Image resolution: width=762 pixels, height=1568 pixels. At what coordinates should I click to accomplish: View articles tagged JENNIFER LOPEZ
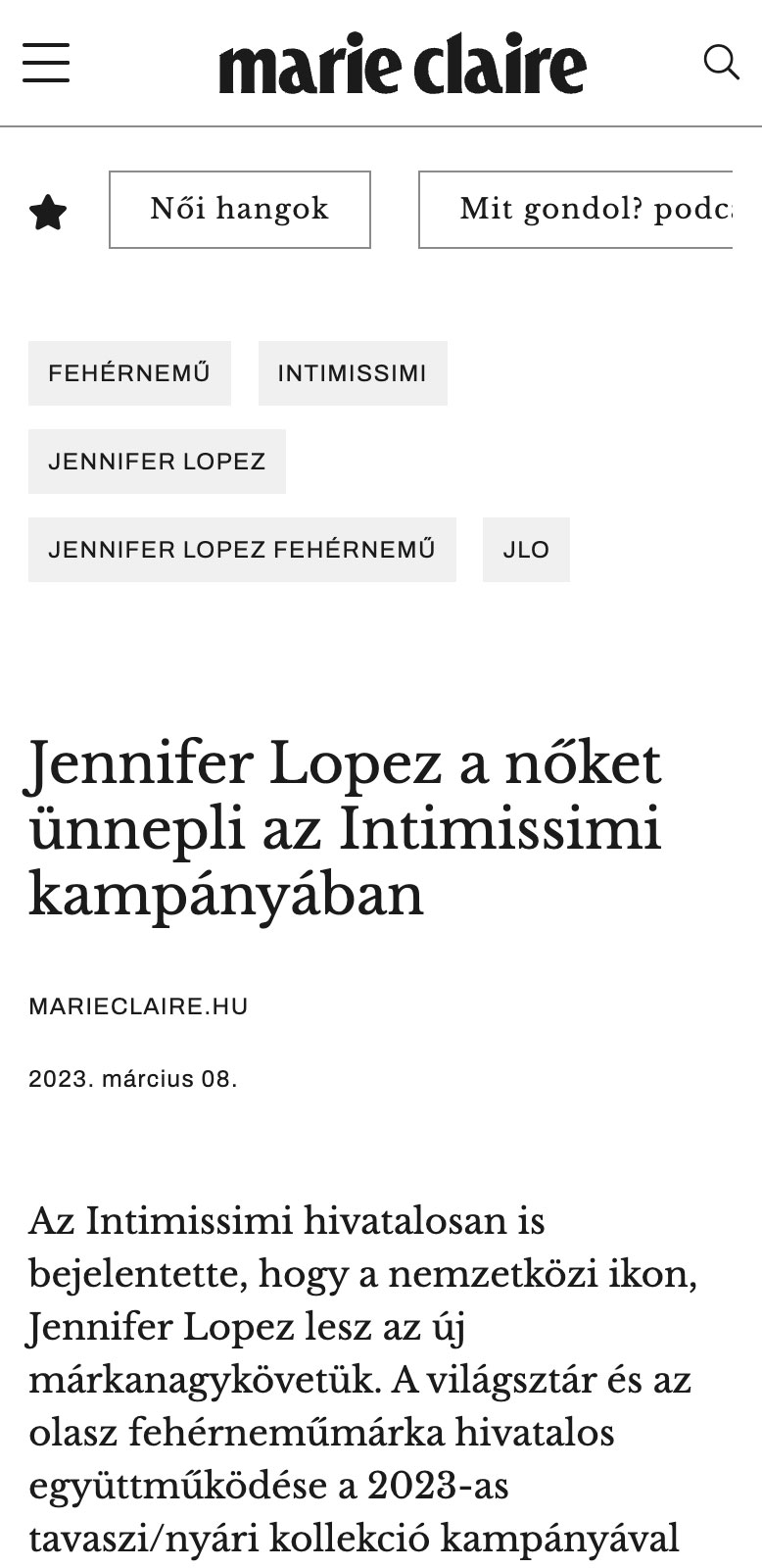tap(157, 462)
